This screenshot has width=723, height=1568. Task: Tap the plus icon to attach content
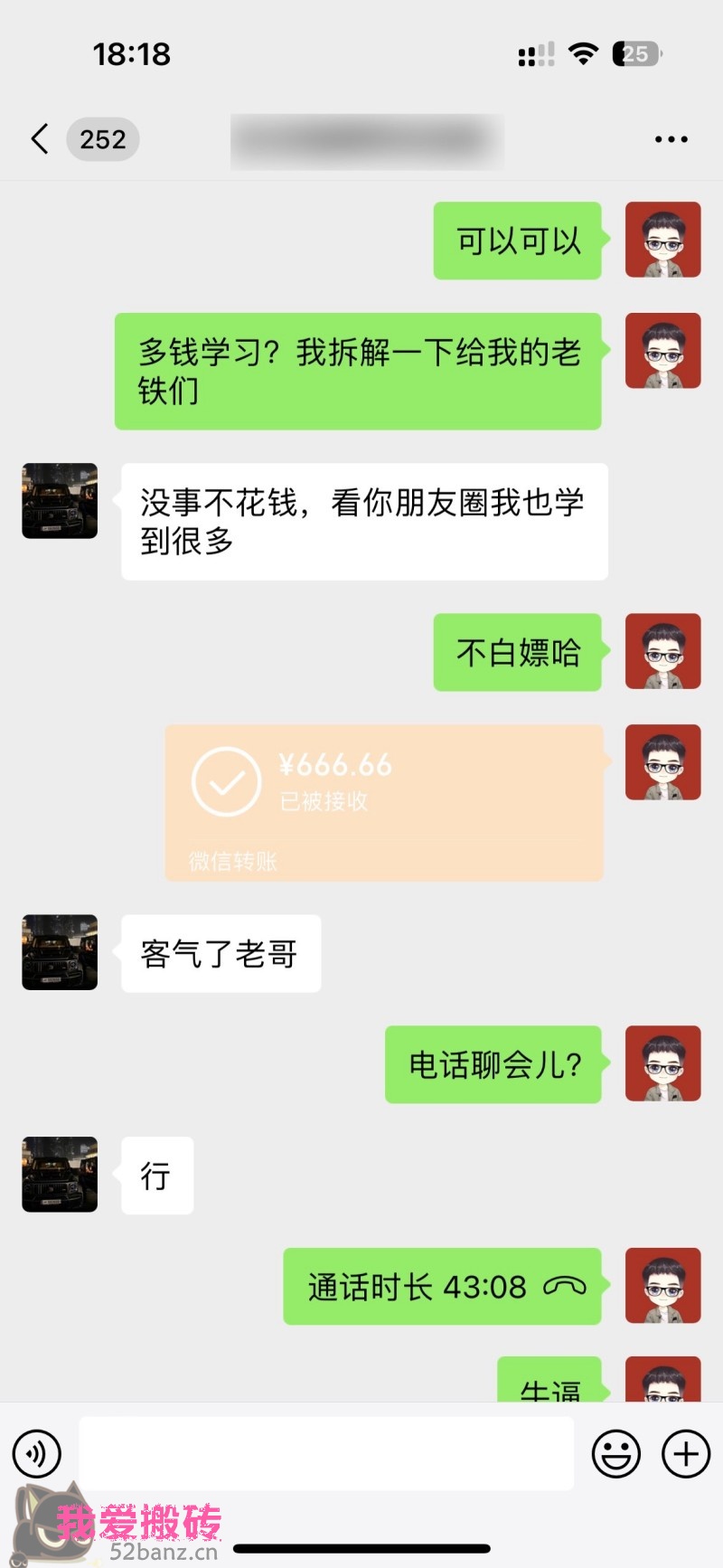684,1453
